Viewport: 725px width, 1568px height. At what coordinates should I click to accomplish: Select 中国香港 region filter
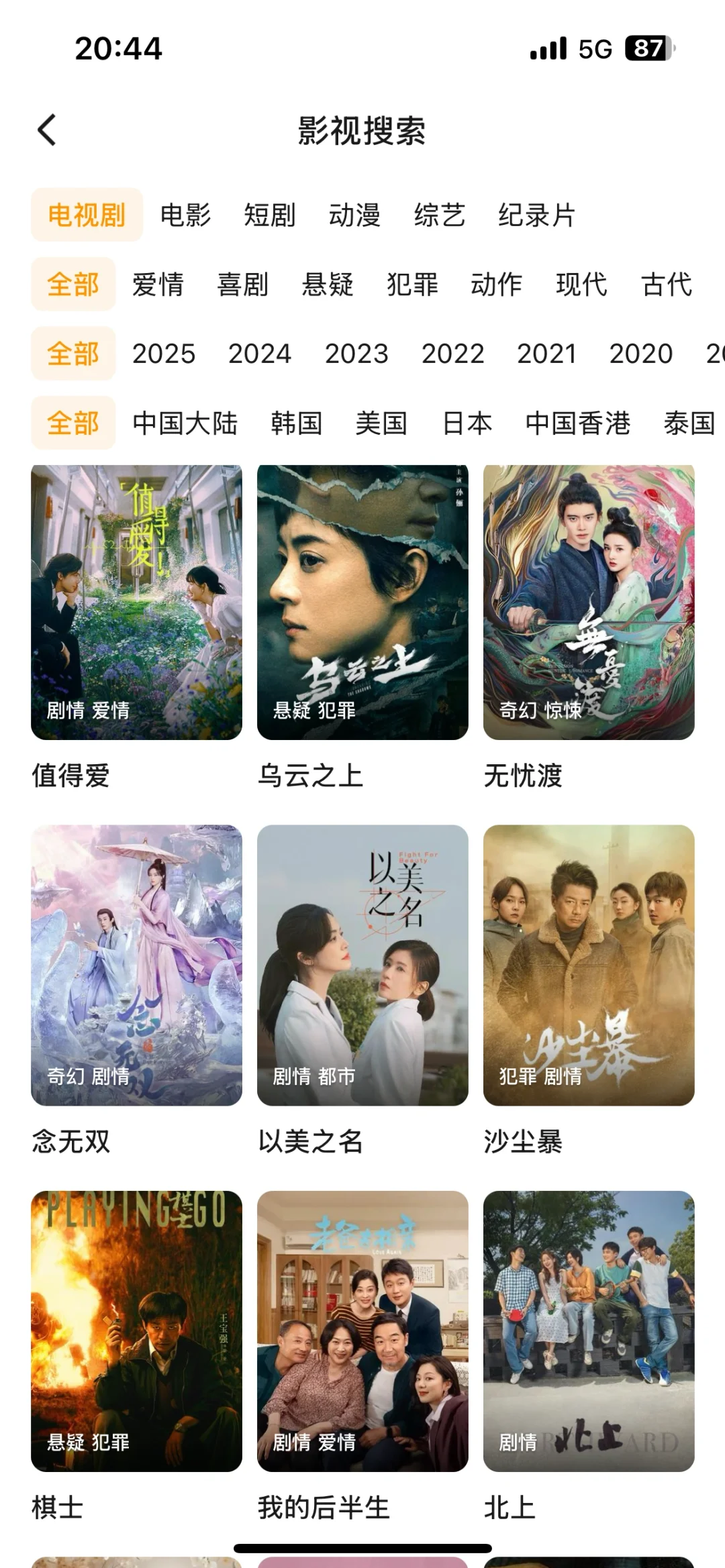pyautogui.click(x=577, y=423)
